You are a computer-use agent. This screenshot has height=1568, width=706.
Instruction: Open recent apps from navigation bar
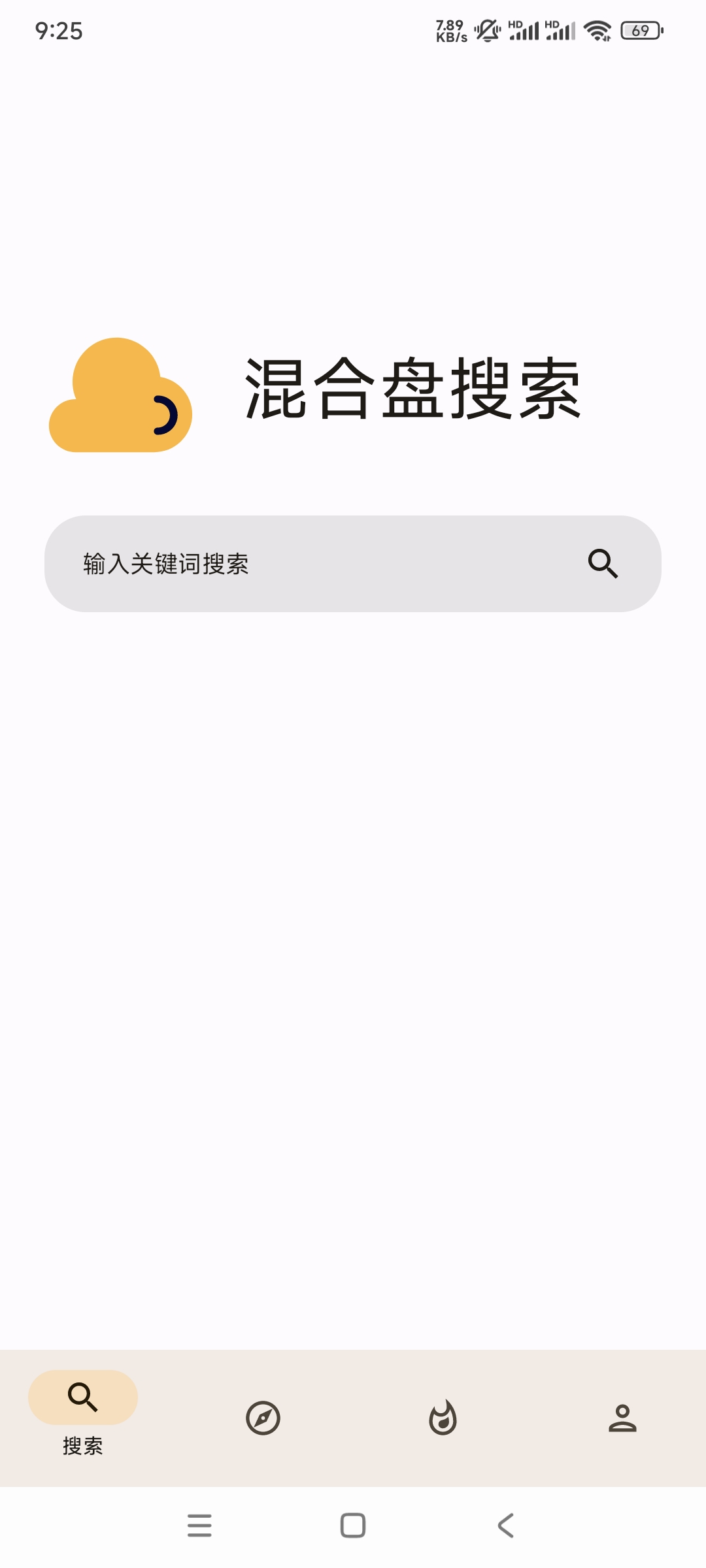tap(199, 1526)
